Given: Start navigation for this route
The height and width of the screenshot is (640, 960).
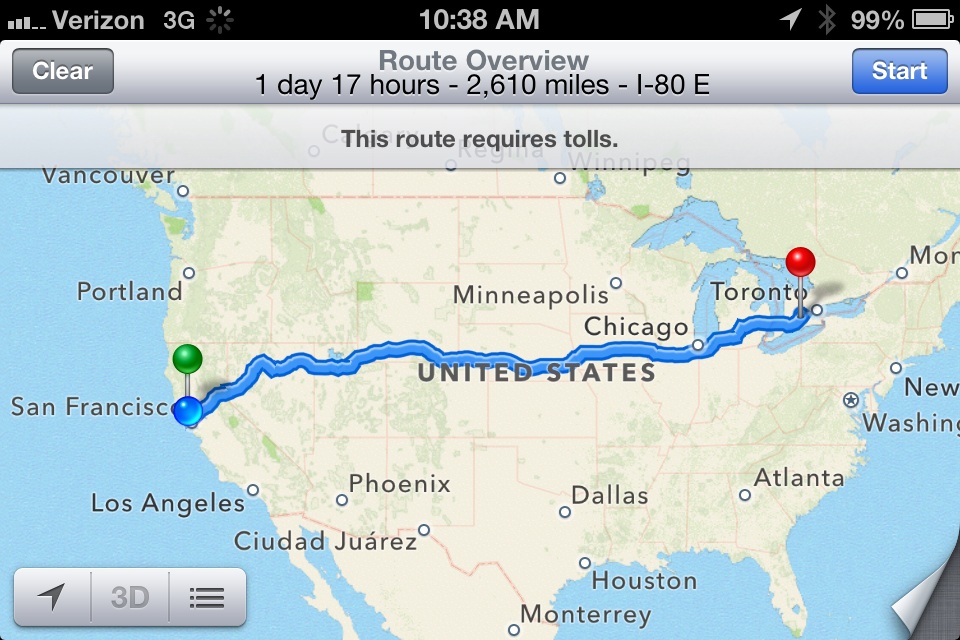Looking at the screenshot, I should point(899,71).
